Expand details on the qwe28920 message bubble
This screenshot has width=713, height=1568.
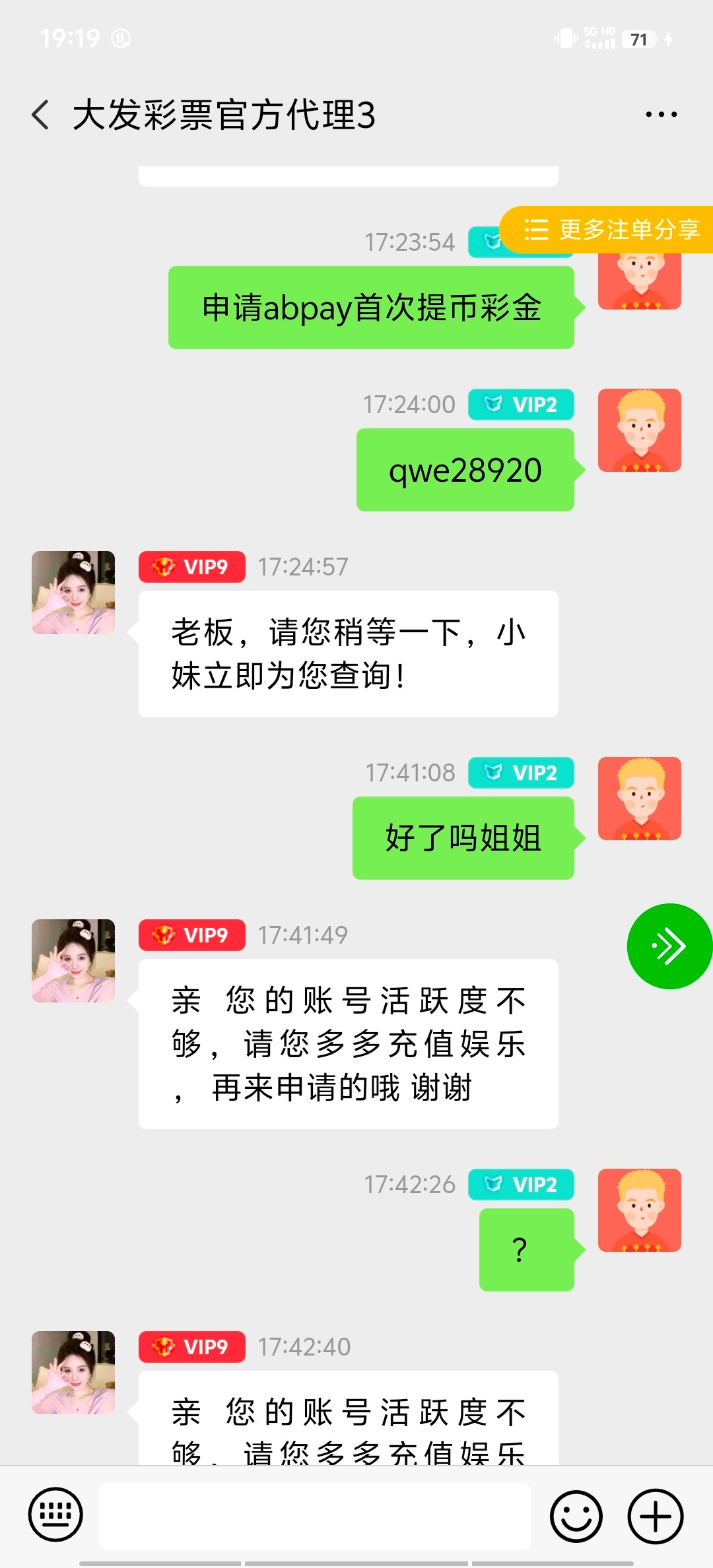[x=464, y=470]
